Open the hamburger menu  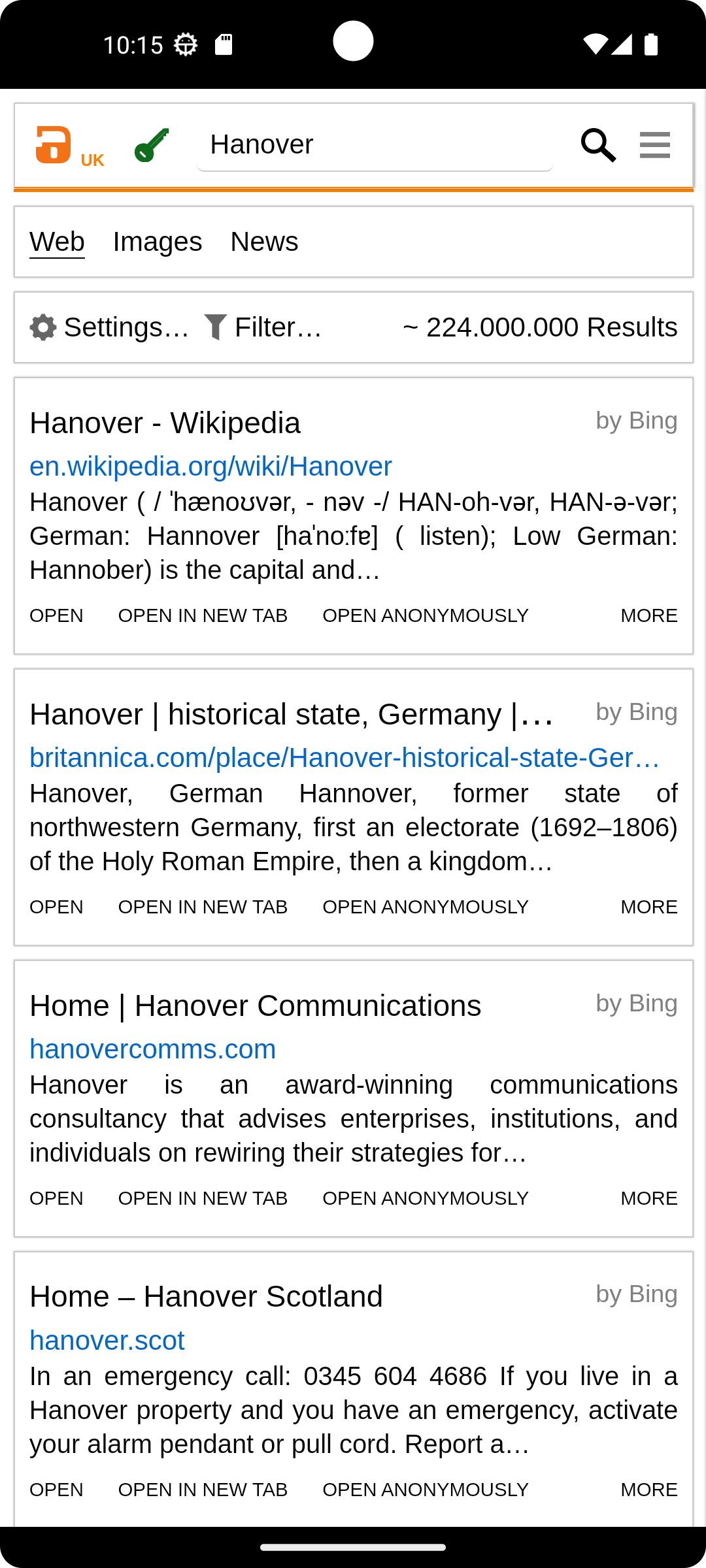tap(654, 145)
